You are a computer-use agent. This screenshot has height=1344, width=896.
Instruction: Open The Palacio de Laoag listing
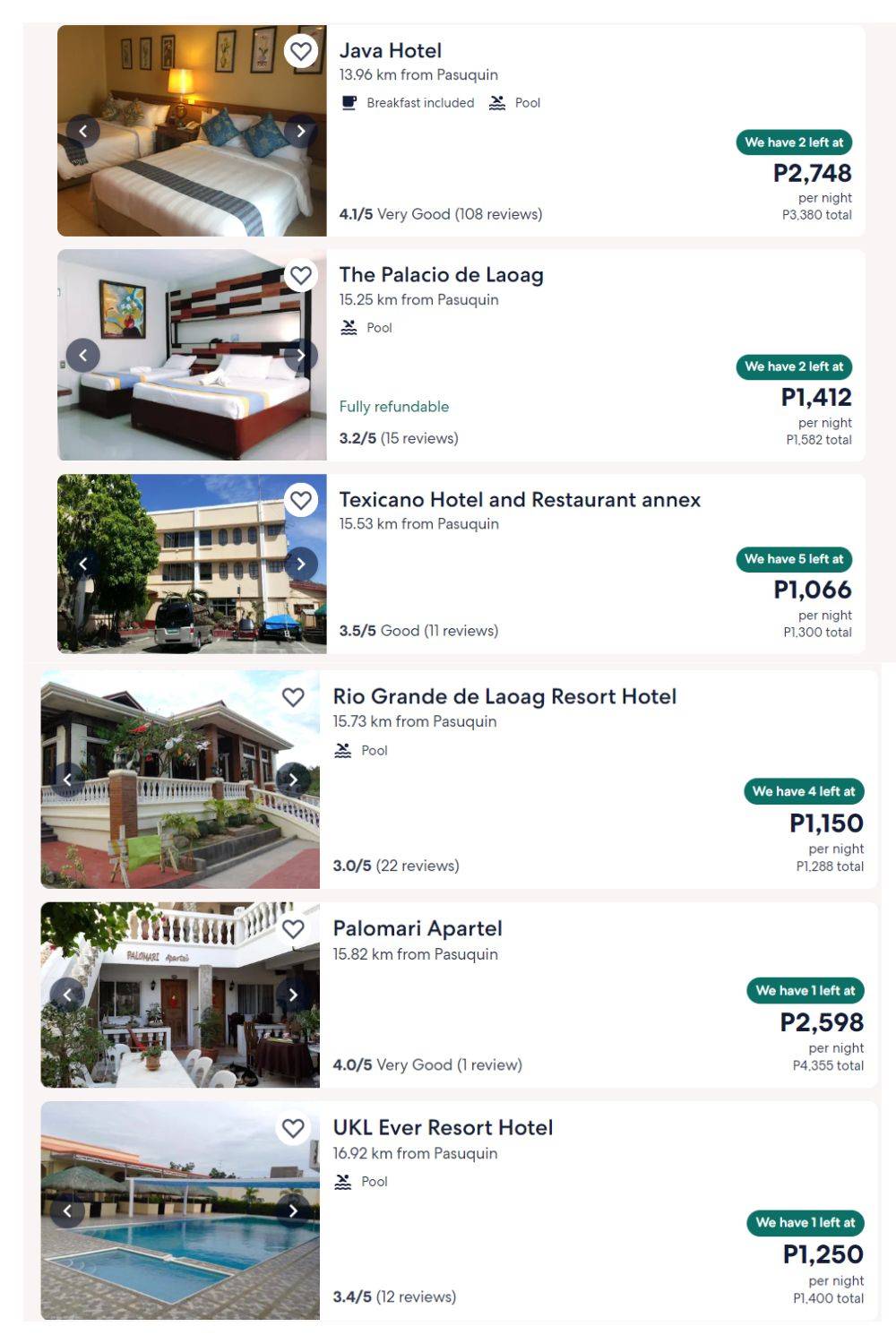441,275
